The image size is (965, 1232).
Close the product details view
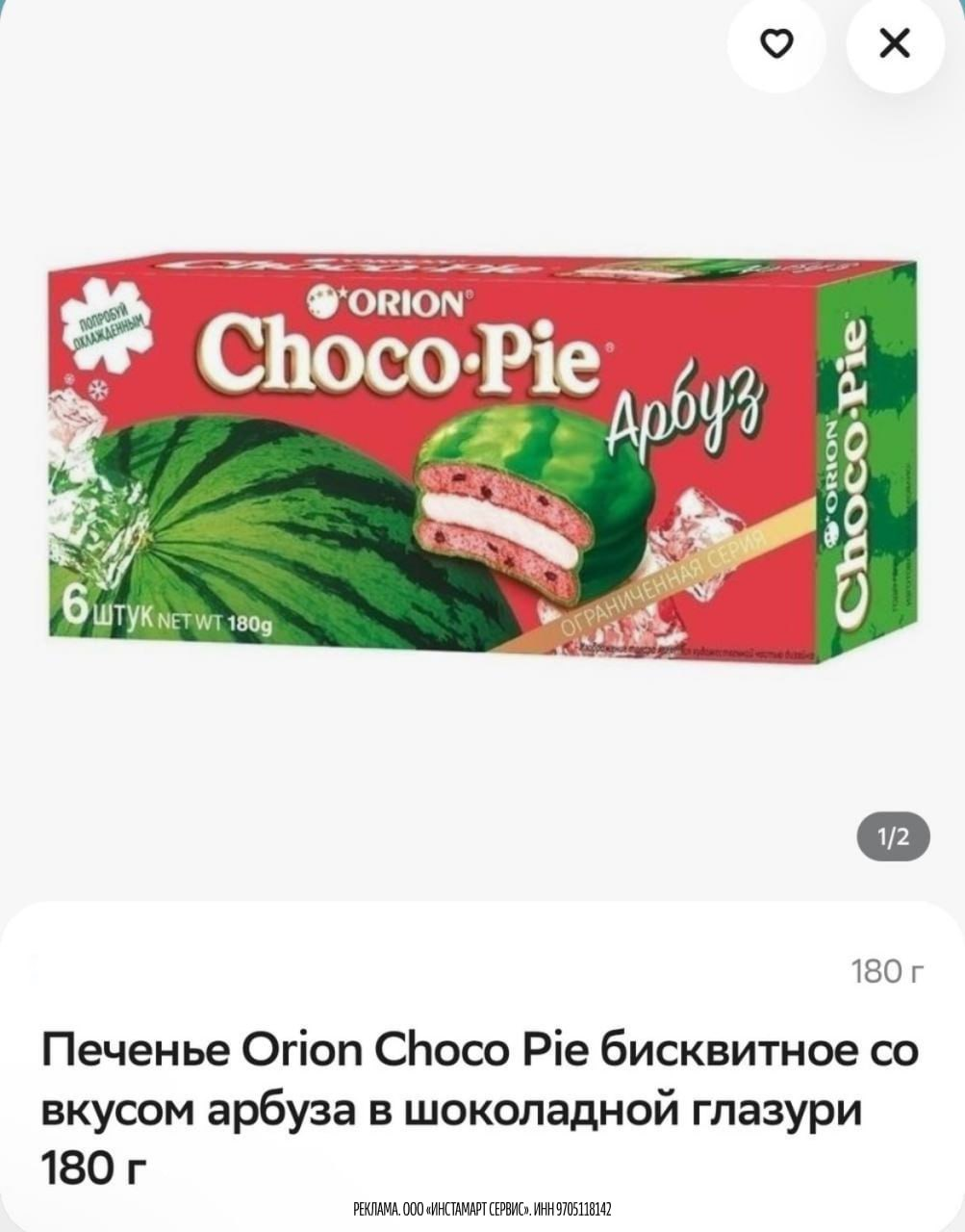click(x=894, y=43)
